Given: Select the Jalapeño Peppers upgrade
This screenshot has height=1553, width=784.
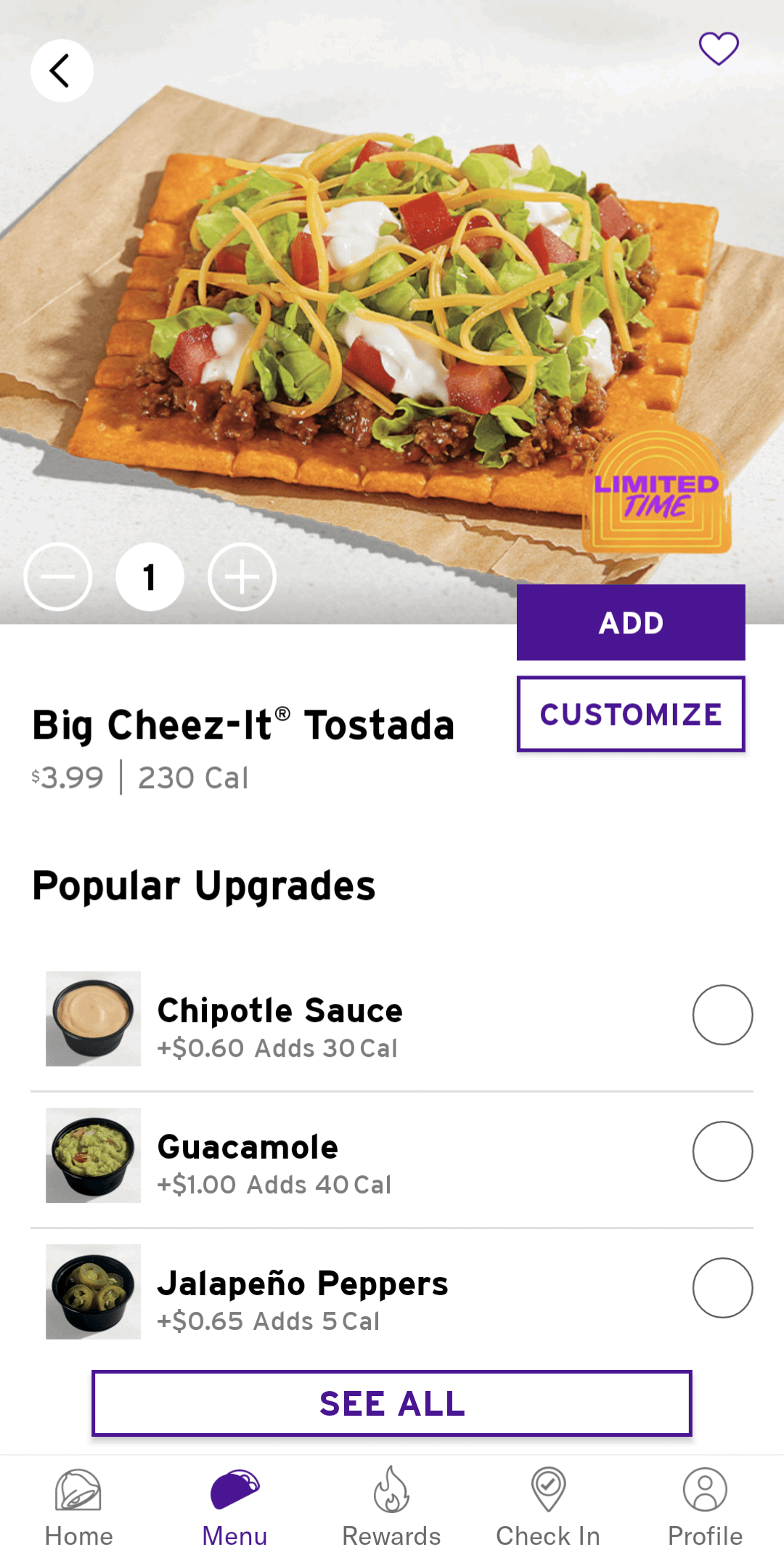Looking at the screenshot, I should (722, 1288).
